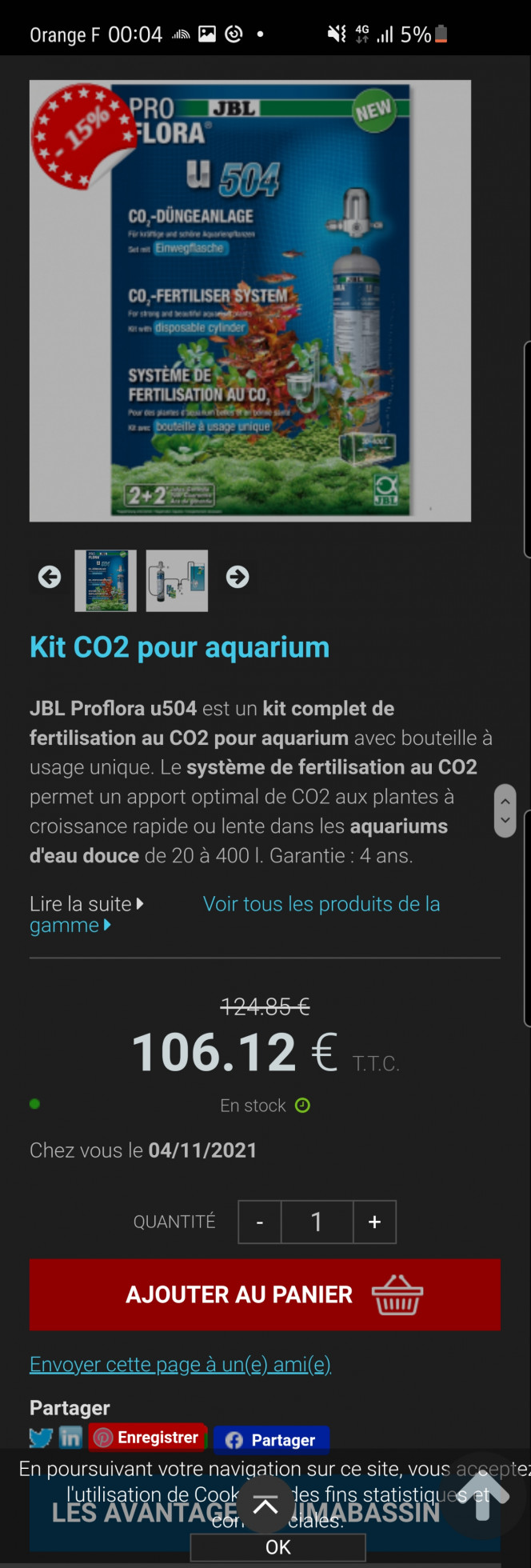
Task: Tap Ajouter au panier
Action: 265,1294
